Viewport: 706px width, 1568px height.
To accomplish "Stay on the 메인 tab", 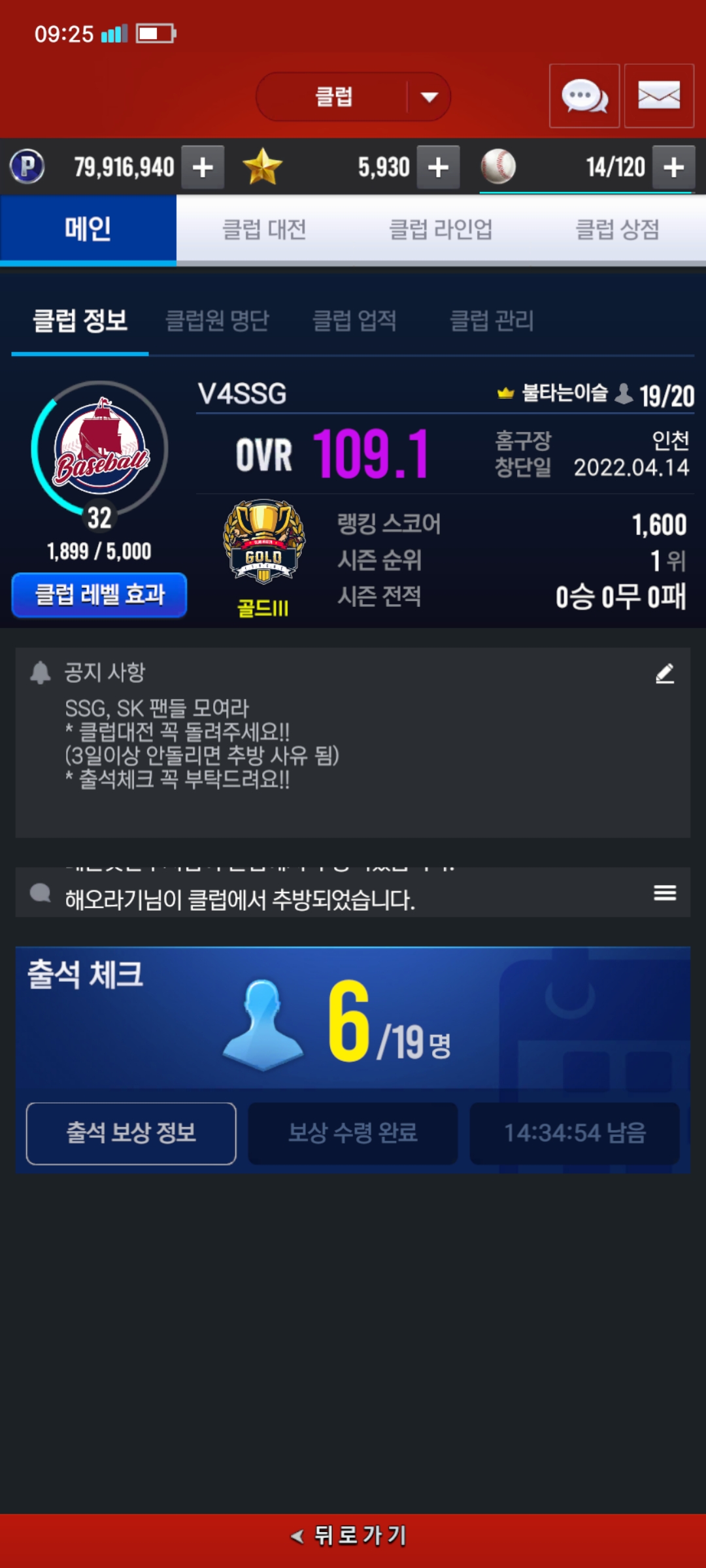I will (88, 229).
